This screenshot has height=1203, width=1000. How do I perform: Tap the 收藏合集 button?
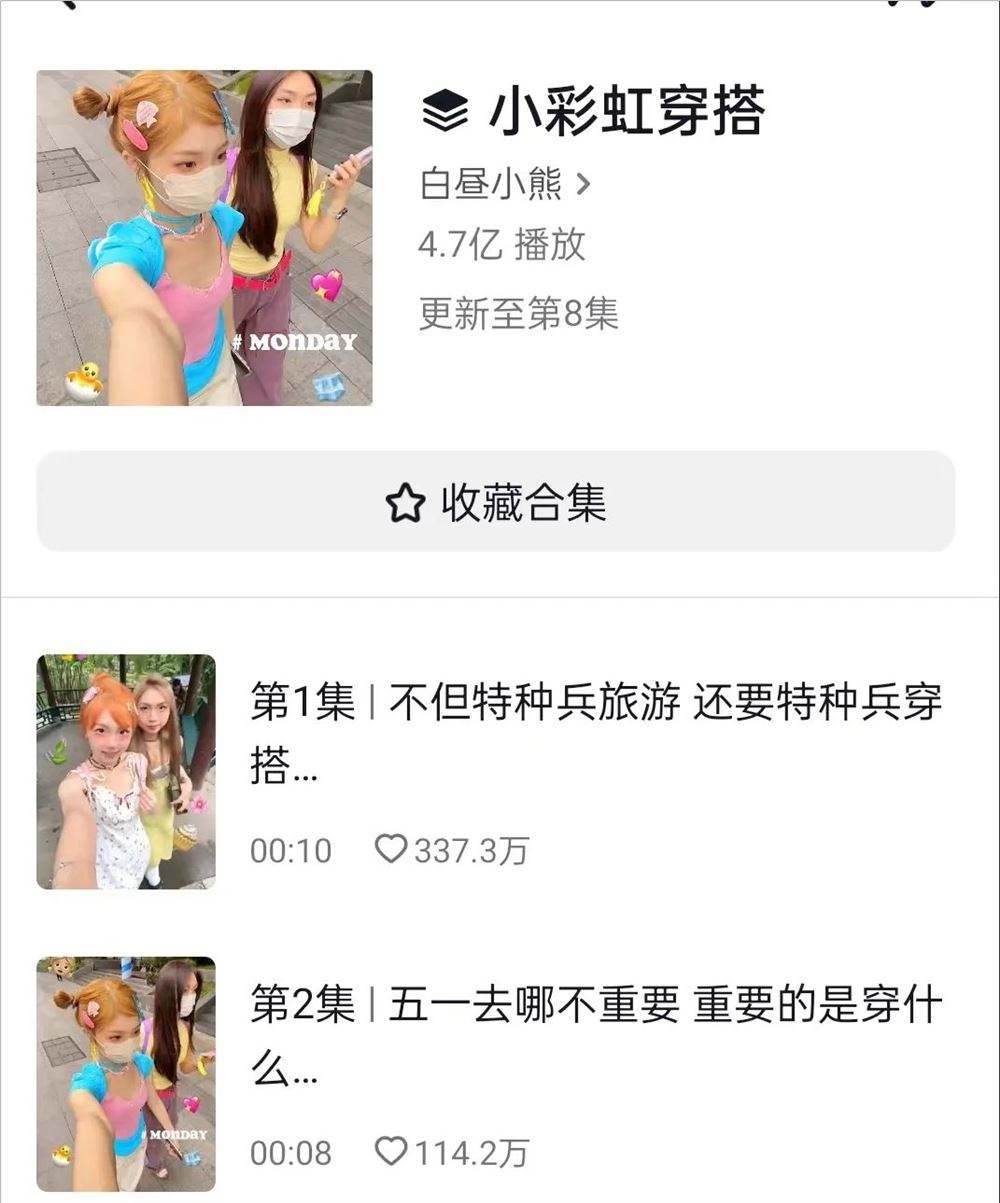[x=496, y=502]
